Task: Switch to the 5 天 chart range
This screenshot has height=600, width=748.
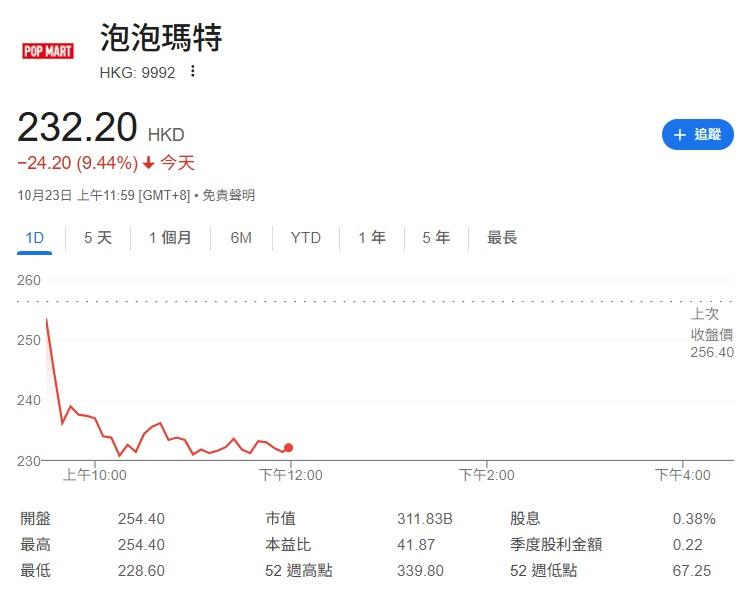Action: pyautogui.click(x=98, y=238)
